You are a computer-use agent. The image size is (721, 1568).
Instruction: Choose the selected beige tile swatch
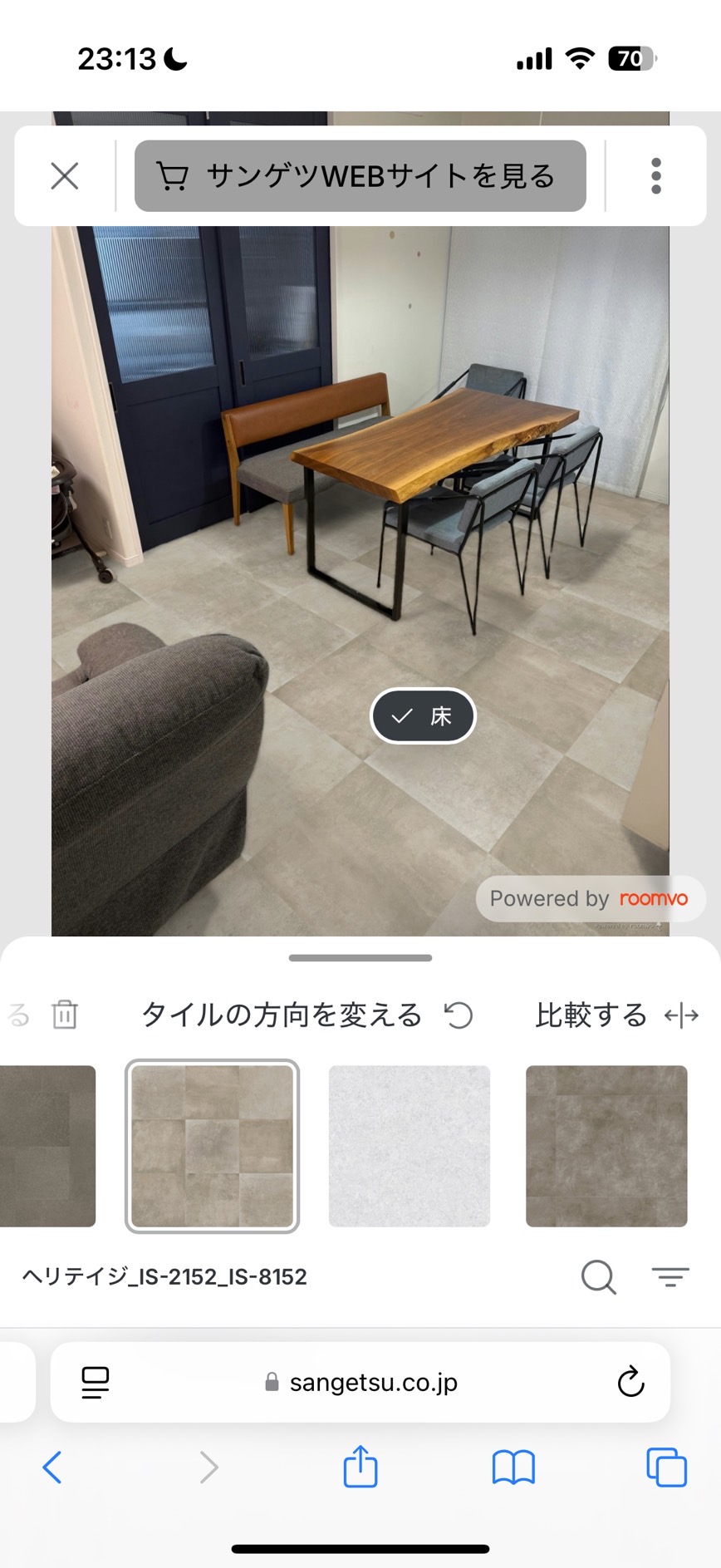point(212,1146)
